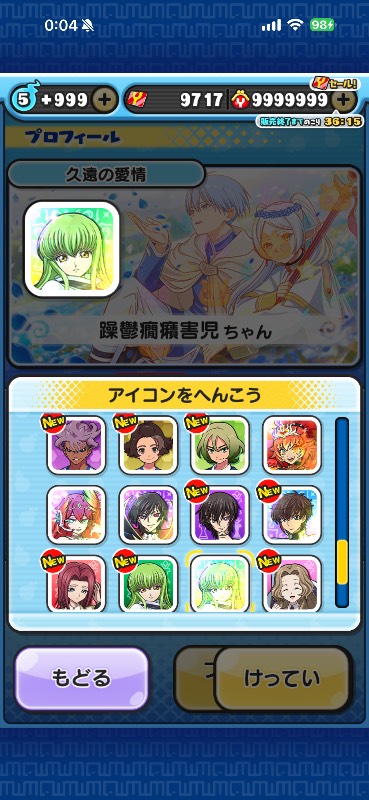Select the pink-haired character icon with goggles
369x800 pixels.
click(x=77, y=514)
